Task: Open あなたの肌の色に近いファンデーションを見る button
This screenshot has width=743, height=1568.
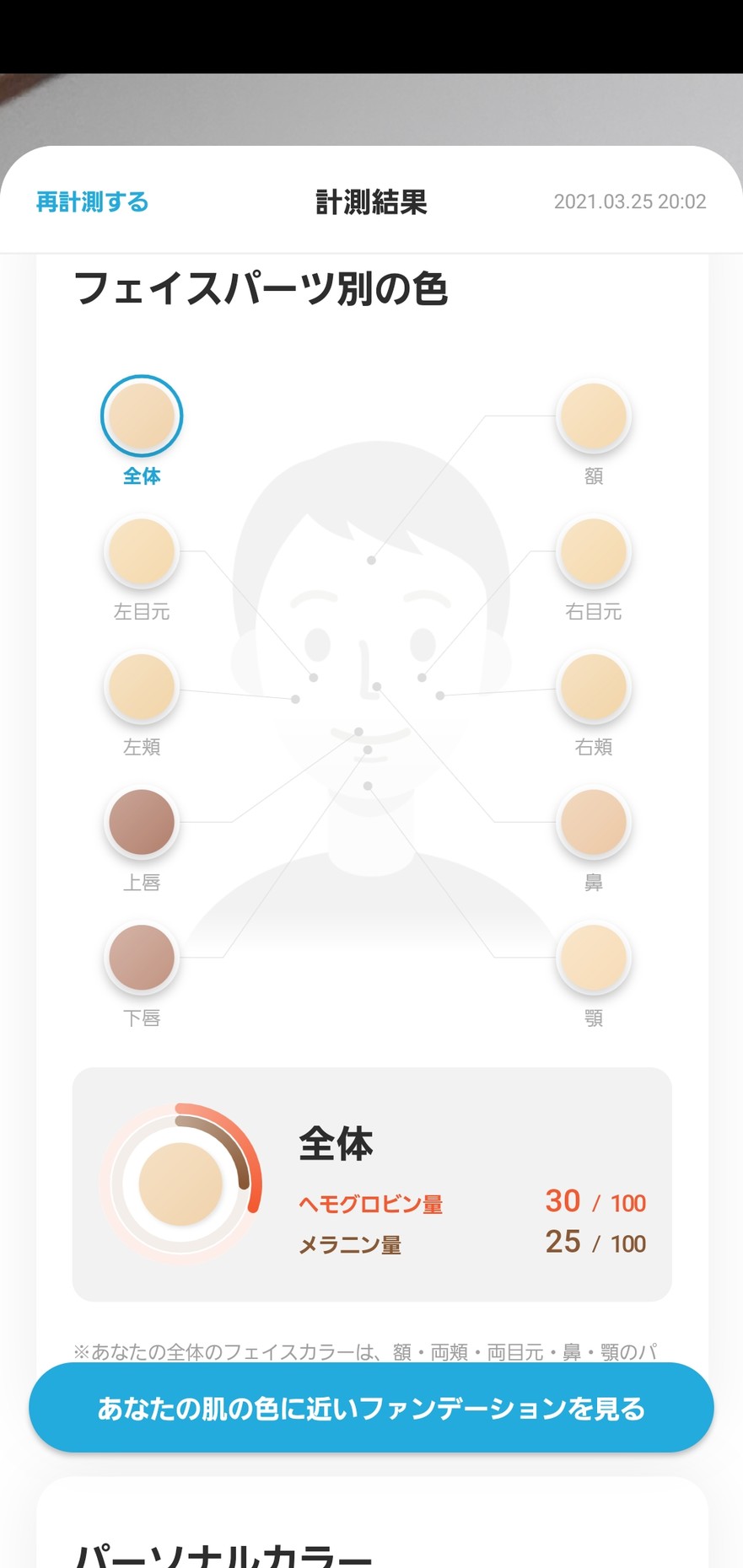Action: tap(371, 1407)
